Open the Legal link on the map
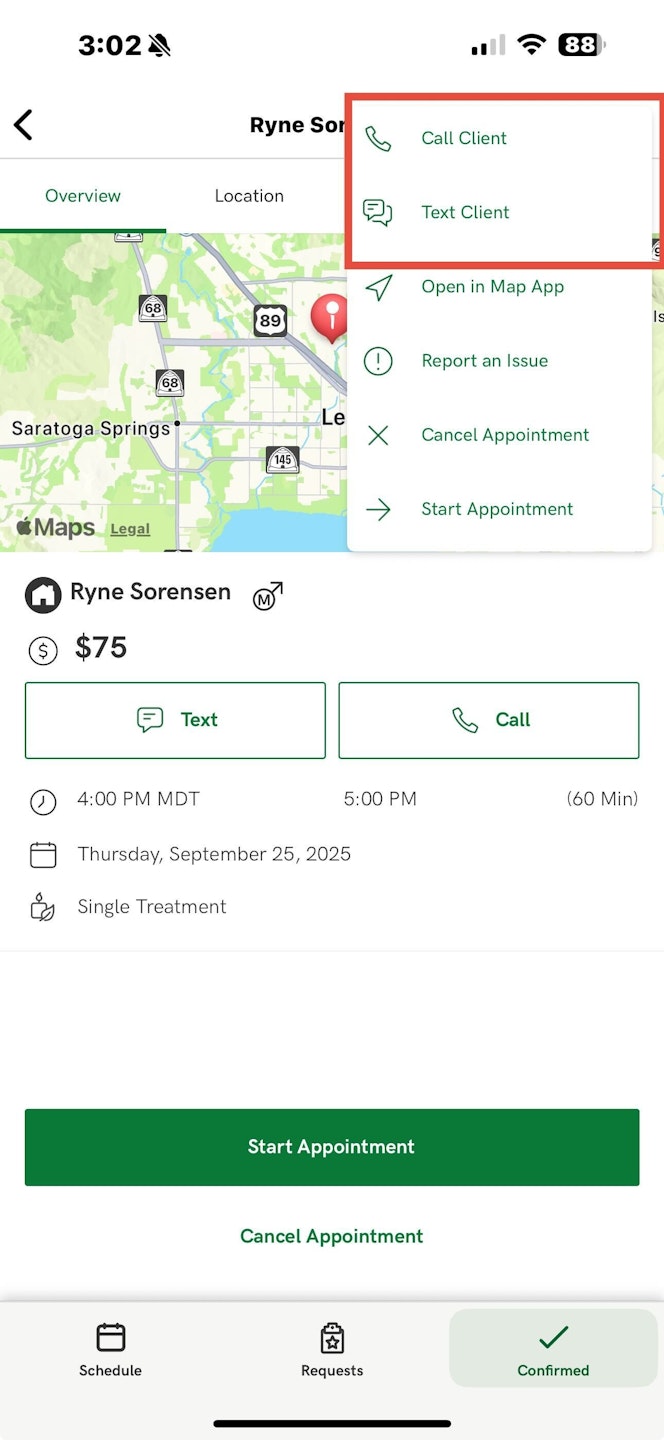The height and width of the screenshot is (1440, 664). (x=130, y=529)
